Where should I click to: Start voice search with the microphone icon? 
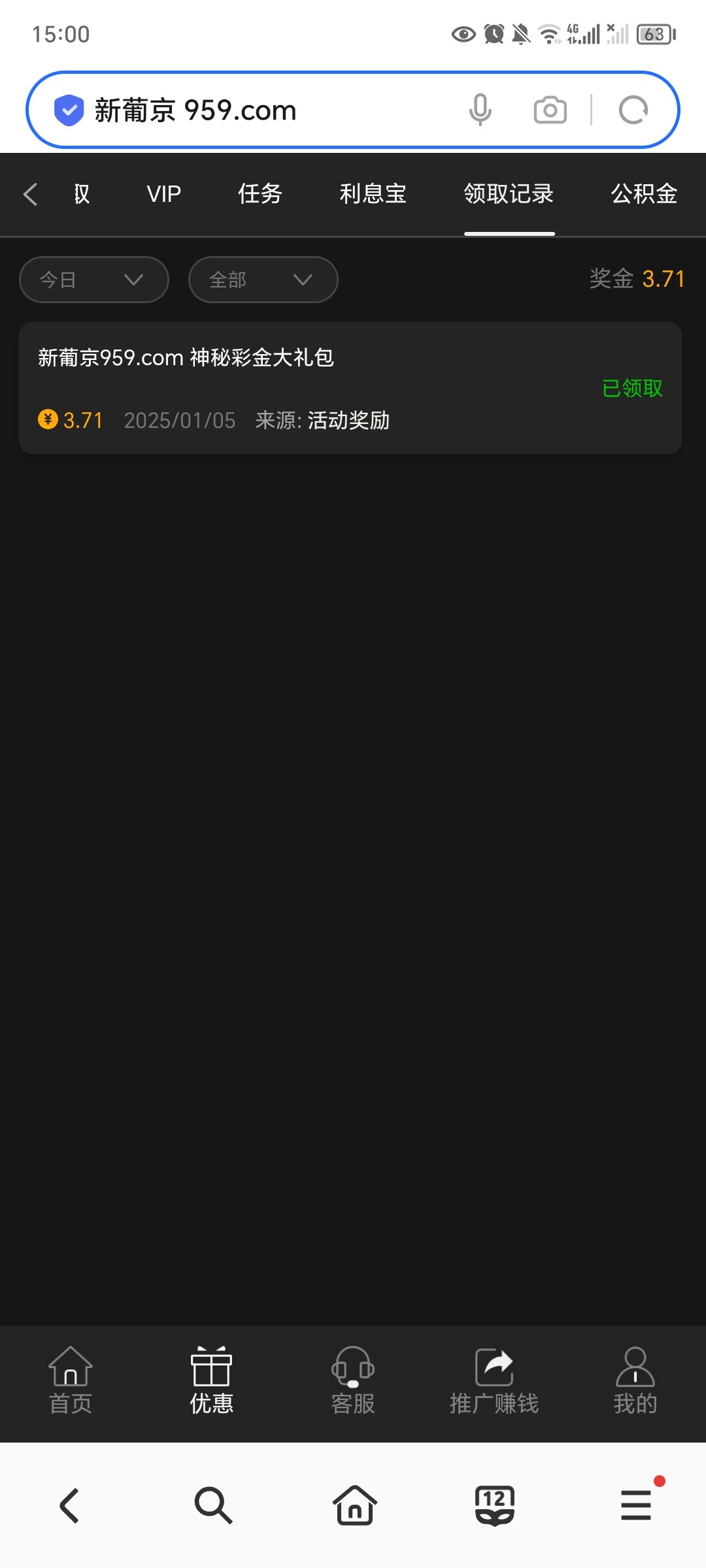[x=480, y=110]
